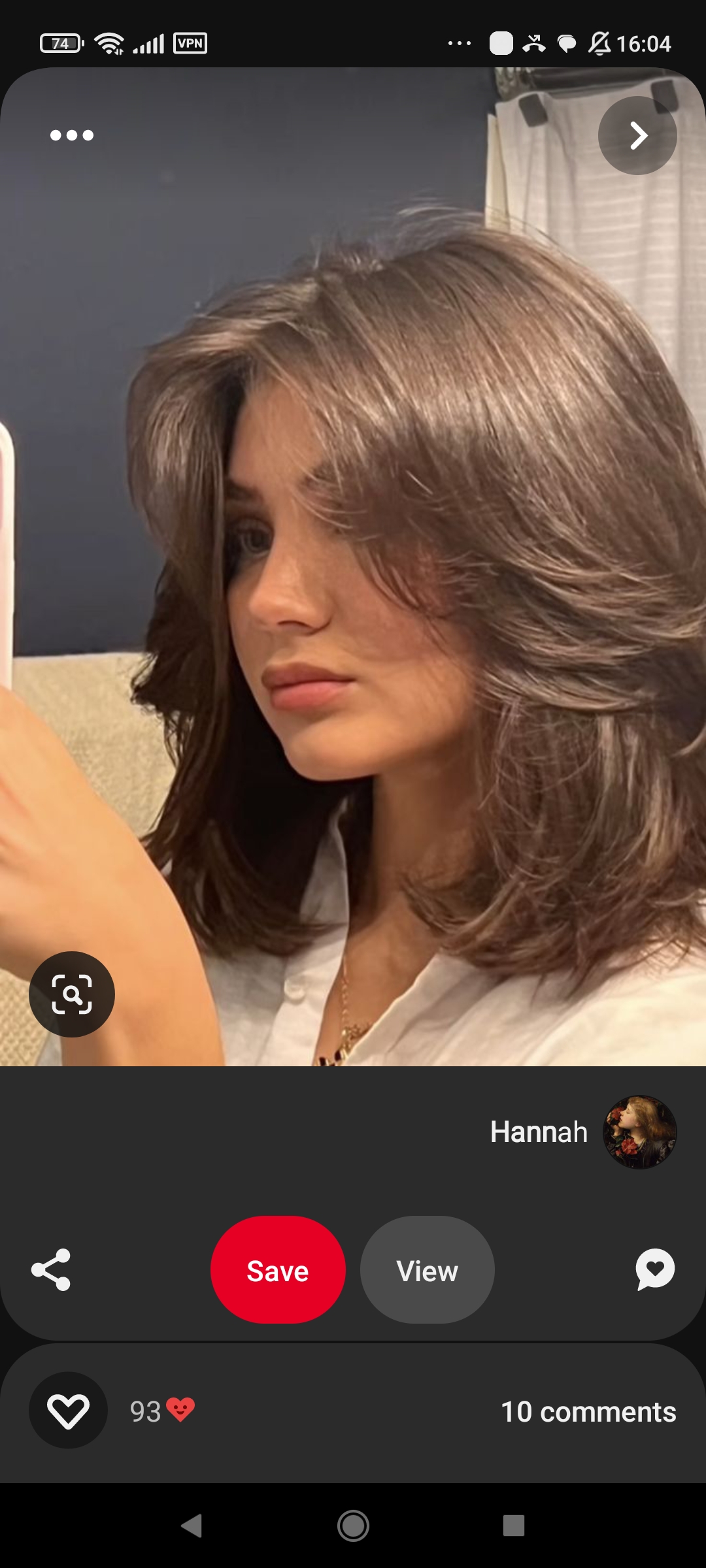Open the 10 comments section
Viewport: 706px width, 1568px height.
point(588,1412)
